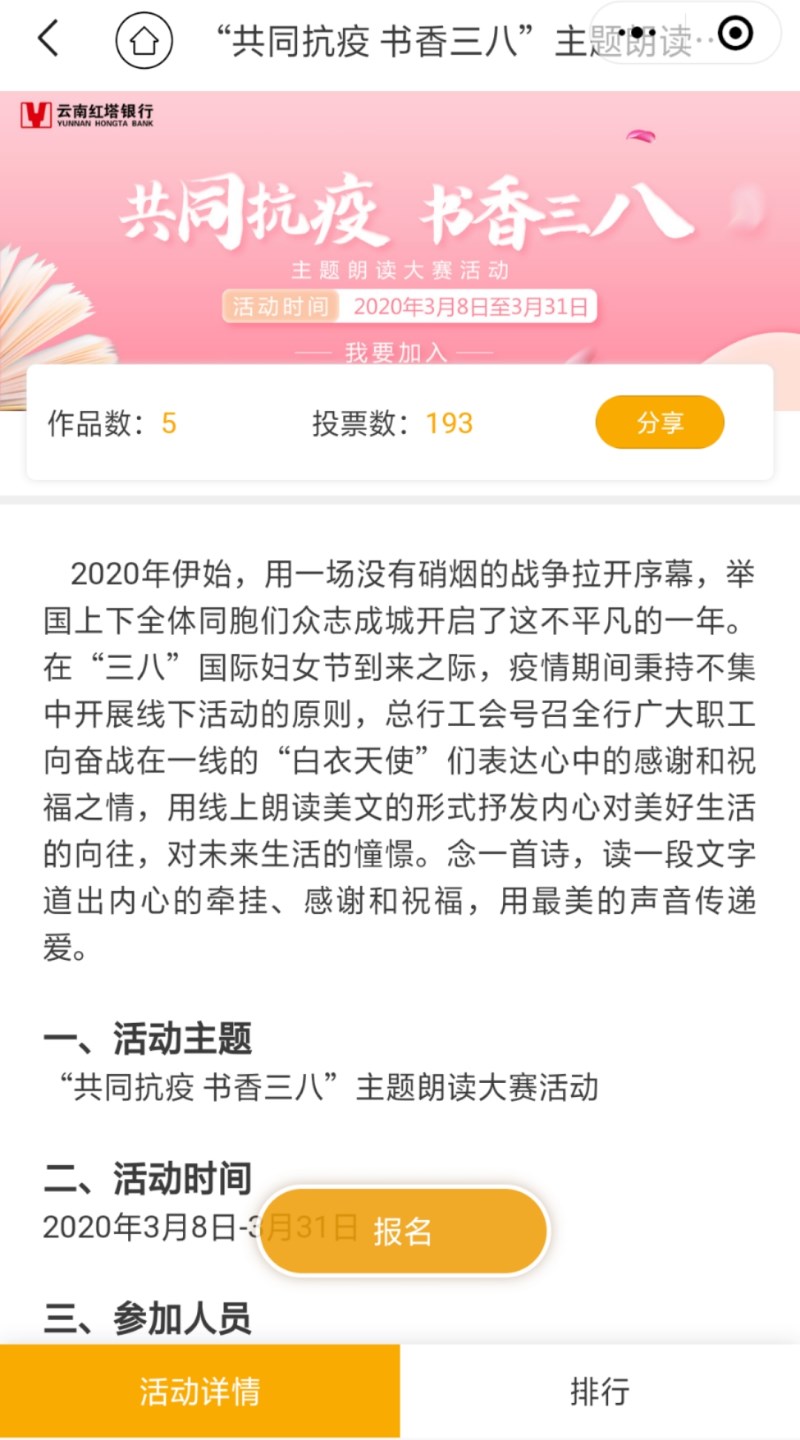Viewport: 800px width, 1440px height.
Task: Switch to the 排行 ranking tab
Action: (599, 1391)
